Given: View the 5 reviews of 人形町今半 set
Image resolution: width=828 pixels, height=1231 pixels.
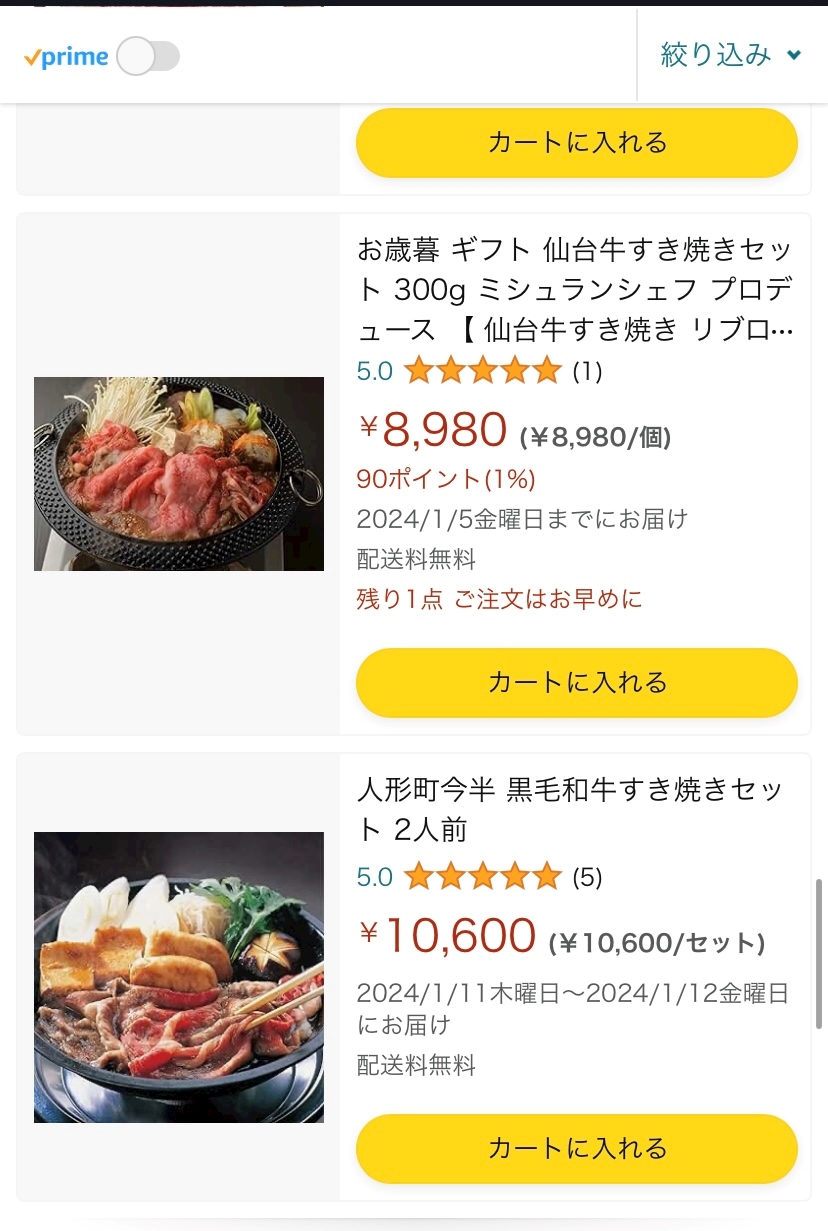Looking at the screenshot, I should coord(587,877).
